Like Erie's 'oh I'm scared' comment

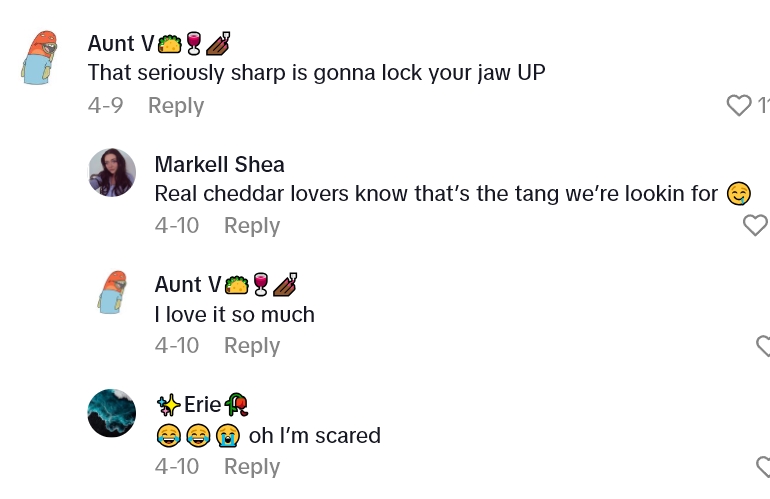763,466
